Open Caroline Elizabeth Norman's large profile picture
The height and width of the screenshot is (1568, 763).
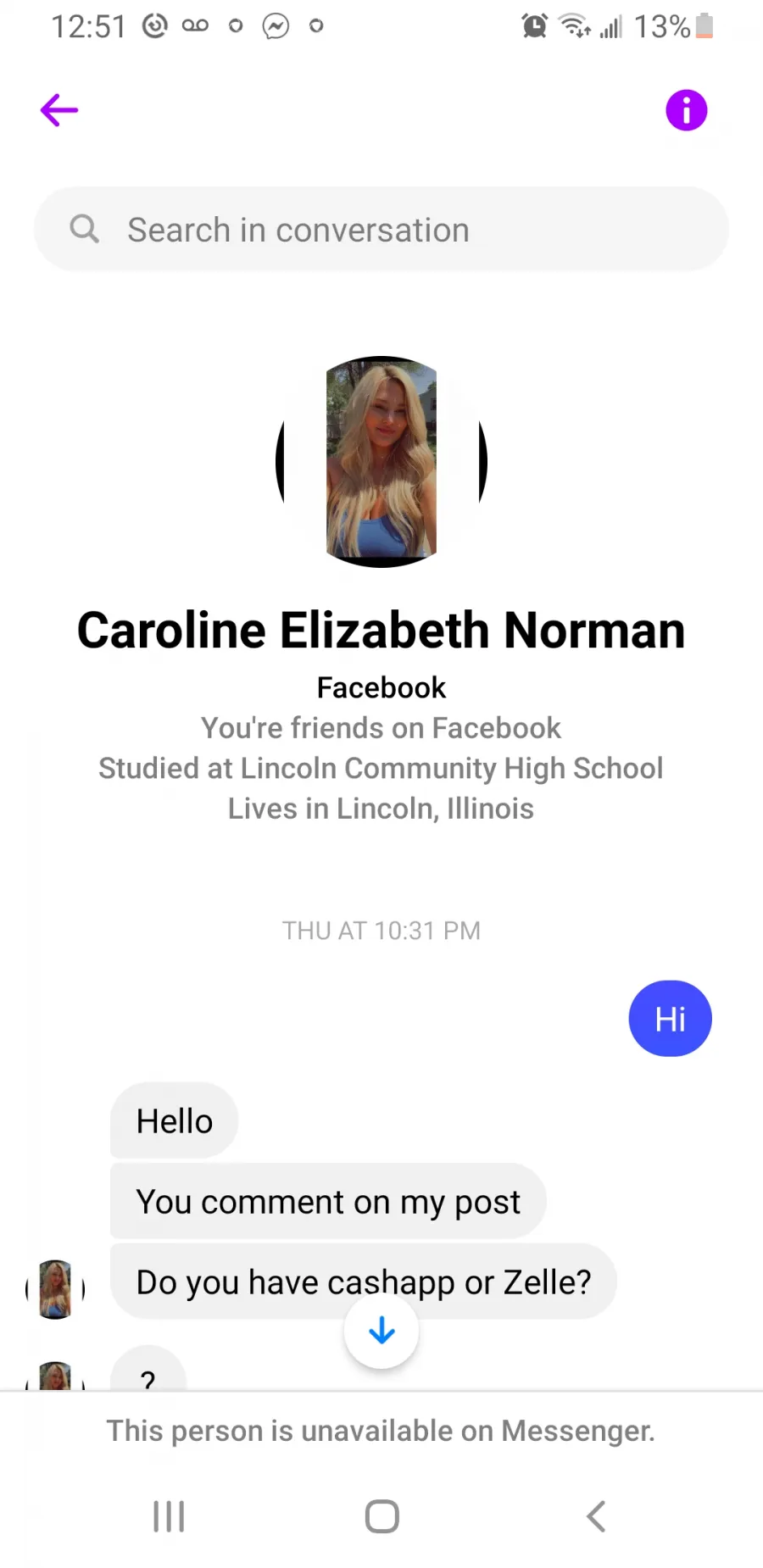(x=381, y=462)
